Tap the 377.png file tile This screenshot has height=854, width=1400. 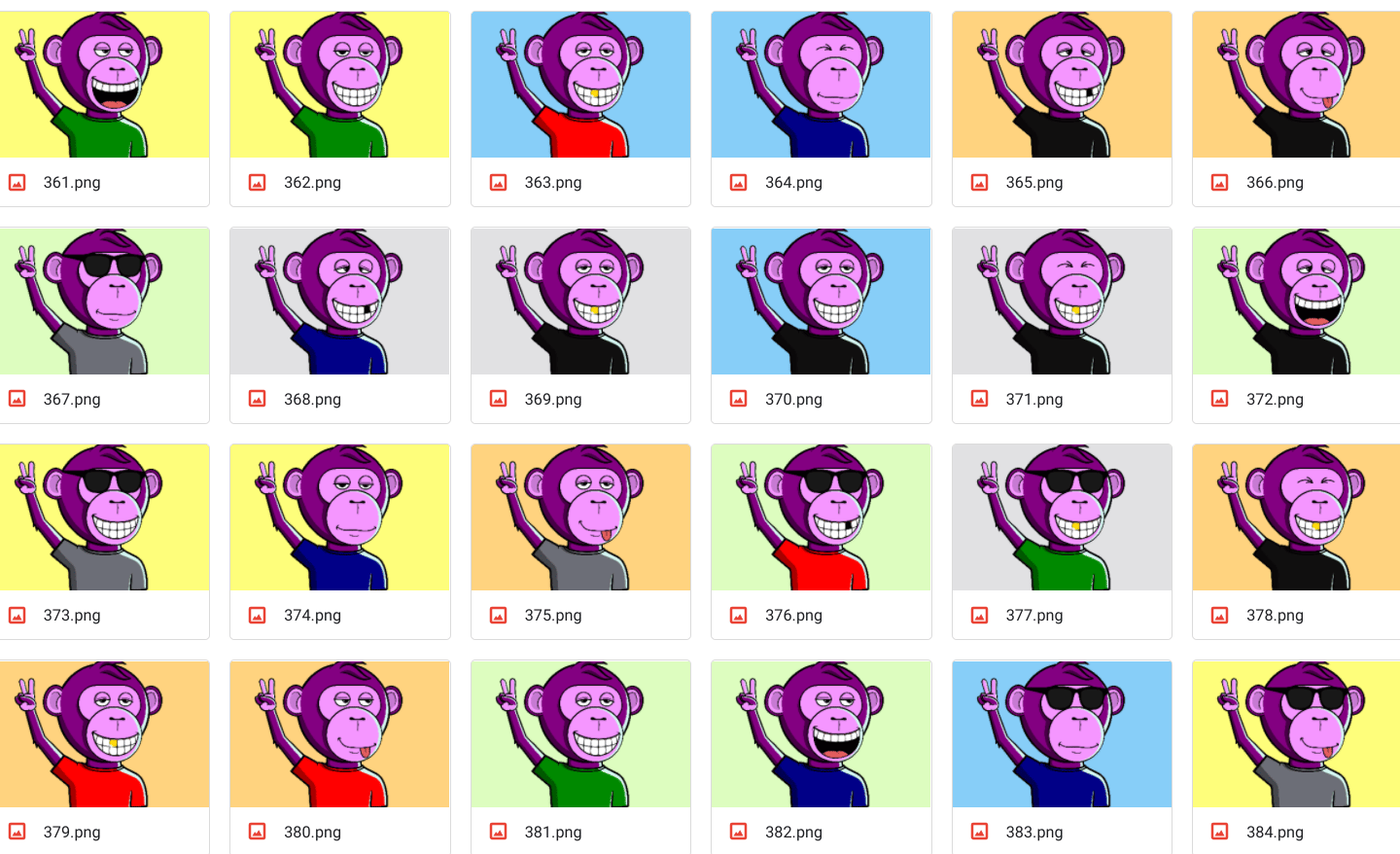(x=1062, y=518)
